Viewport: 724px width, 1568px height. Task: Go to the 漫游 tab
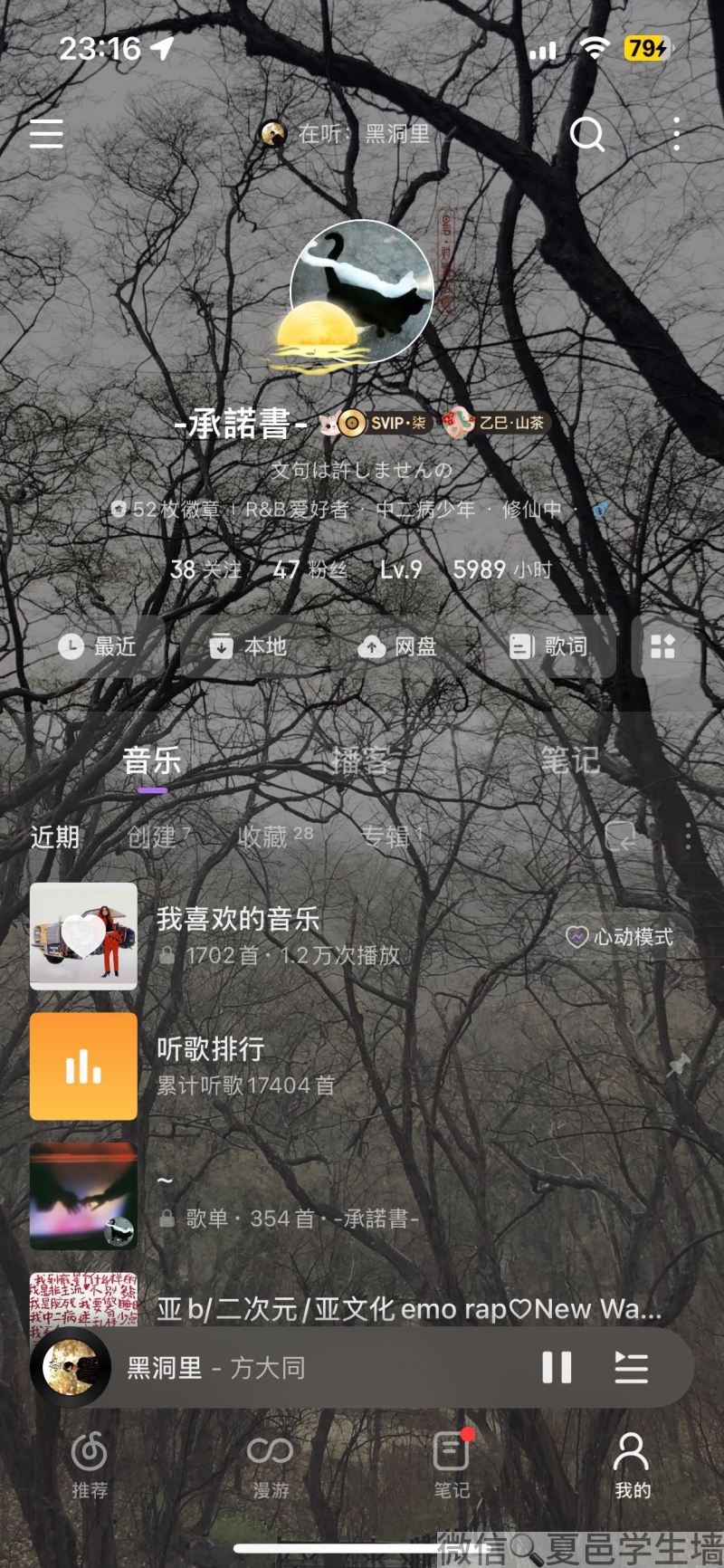coord(270,1465)
